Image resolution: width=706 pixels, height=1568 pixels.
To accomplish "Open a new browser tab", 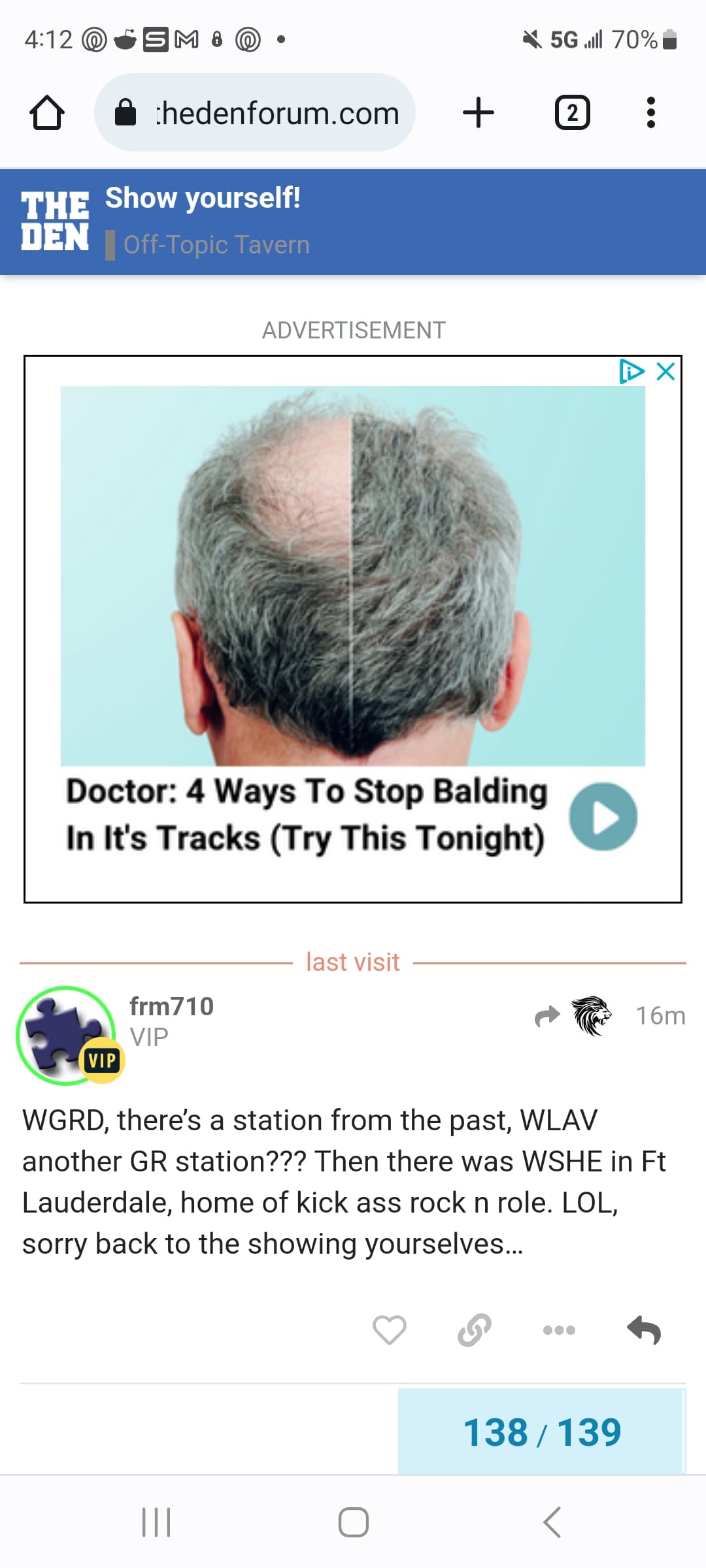I will [478, 113].
